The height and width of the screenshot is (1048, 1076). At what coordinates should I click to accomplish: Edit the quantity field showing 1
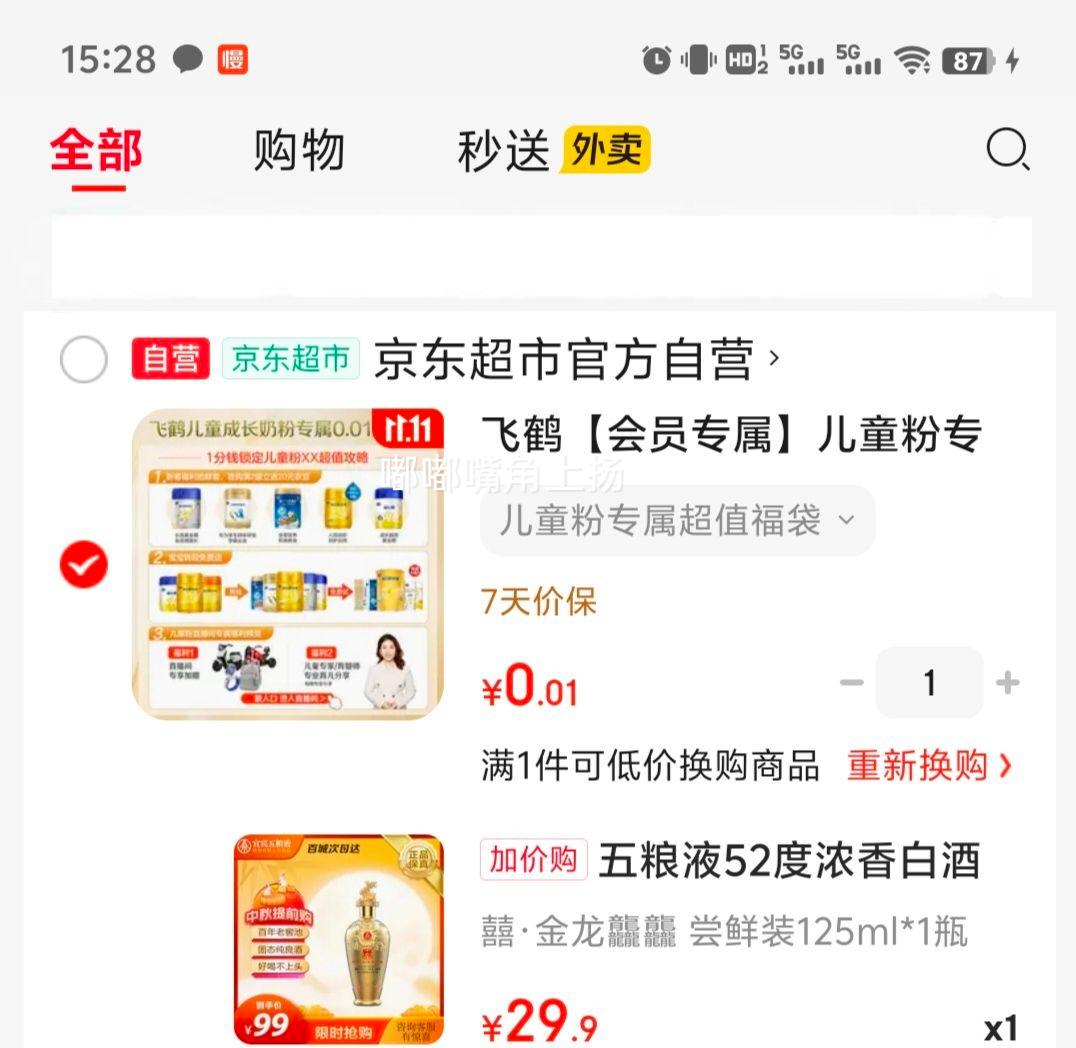tap(929, 683)
